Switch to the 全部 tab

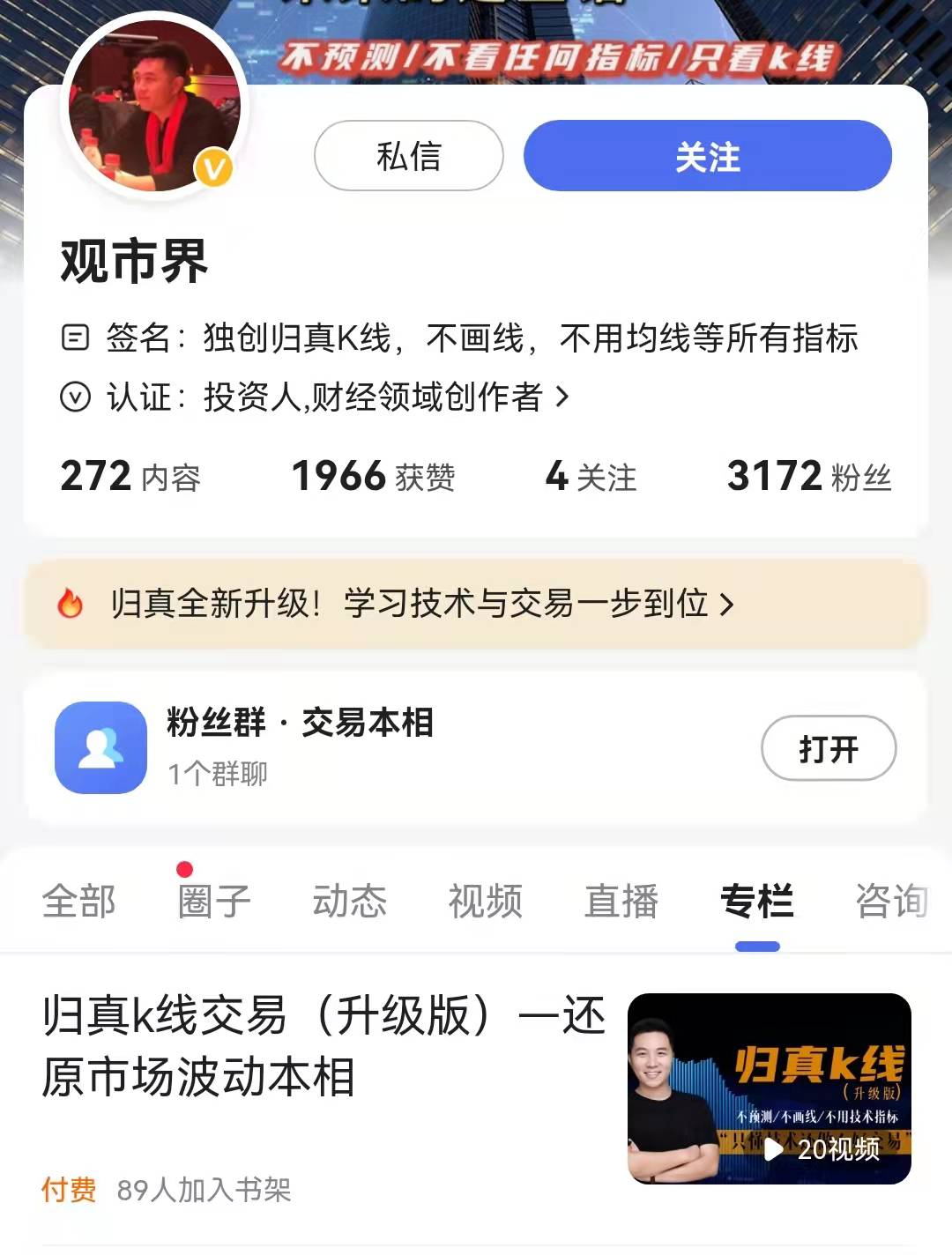pyautogui.click(x=78, y=901)
